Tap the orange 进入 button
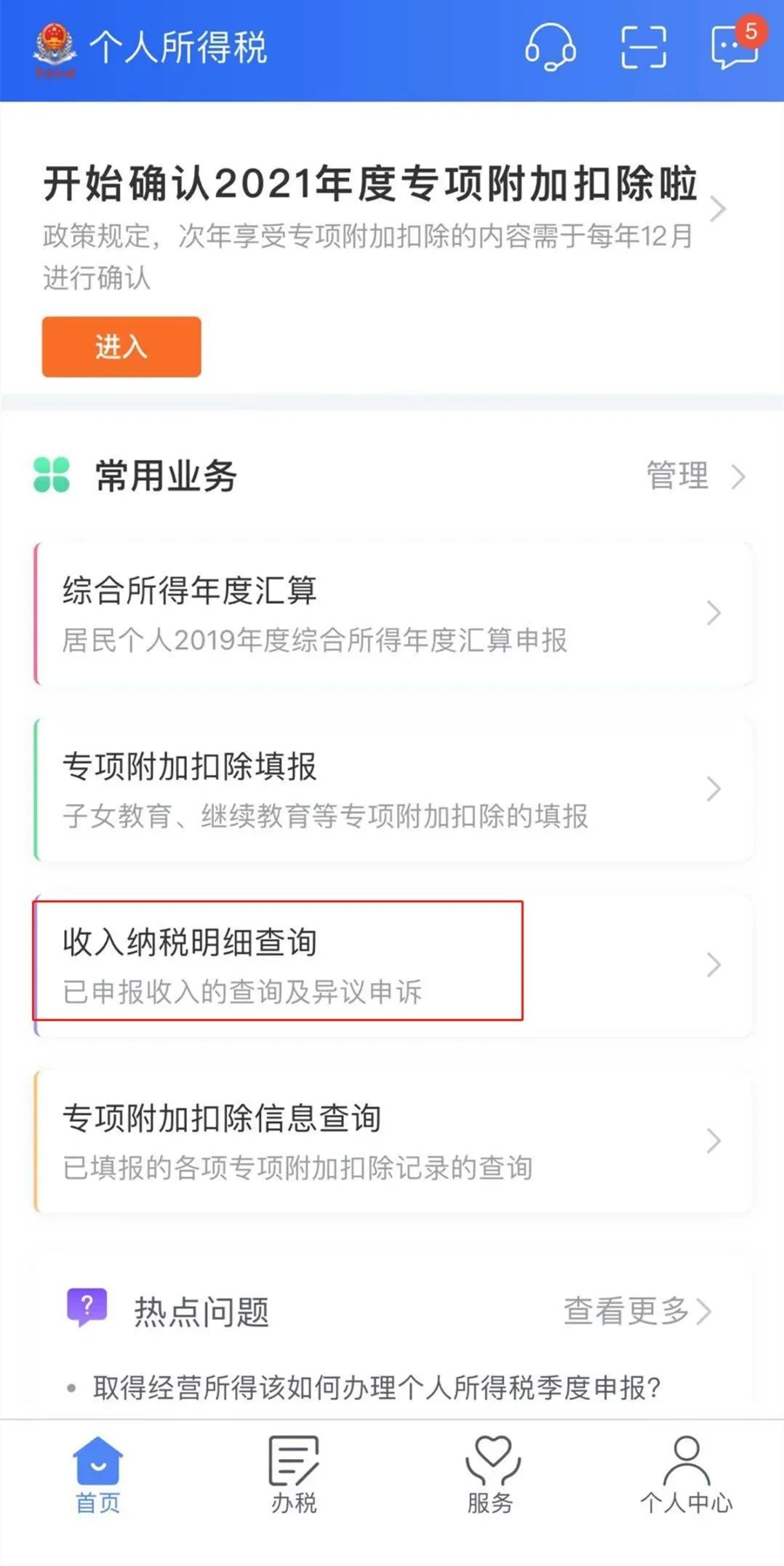 pos(121,346)
